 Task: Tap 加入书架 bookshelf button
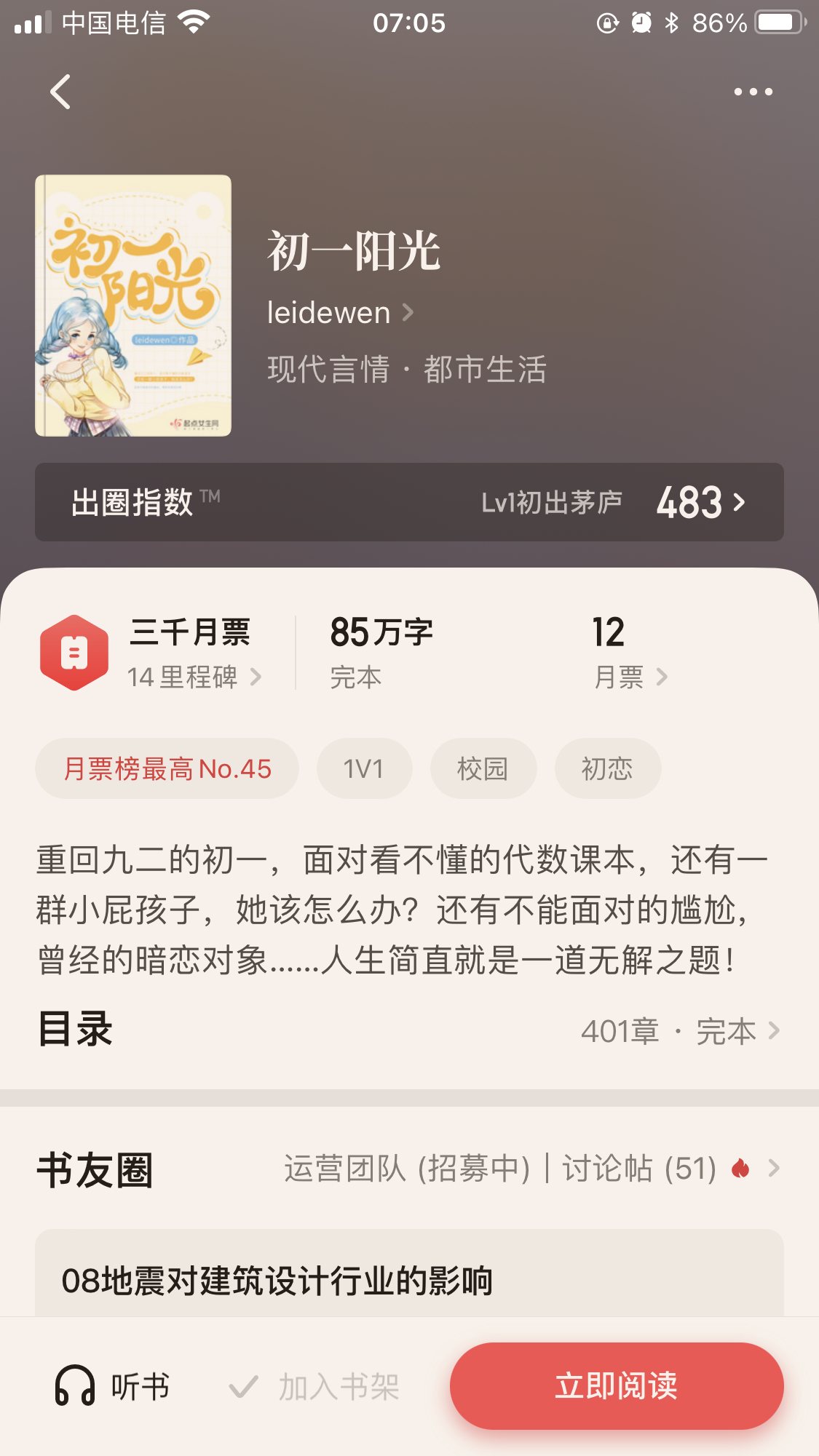pyautogui.click(x=314, y=1386)
